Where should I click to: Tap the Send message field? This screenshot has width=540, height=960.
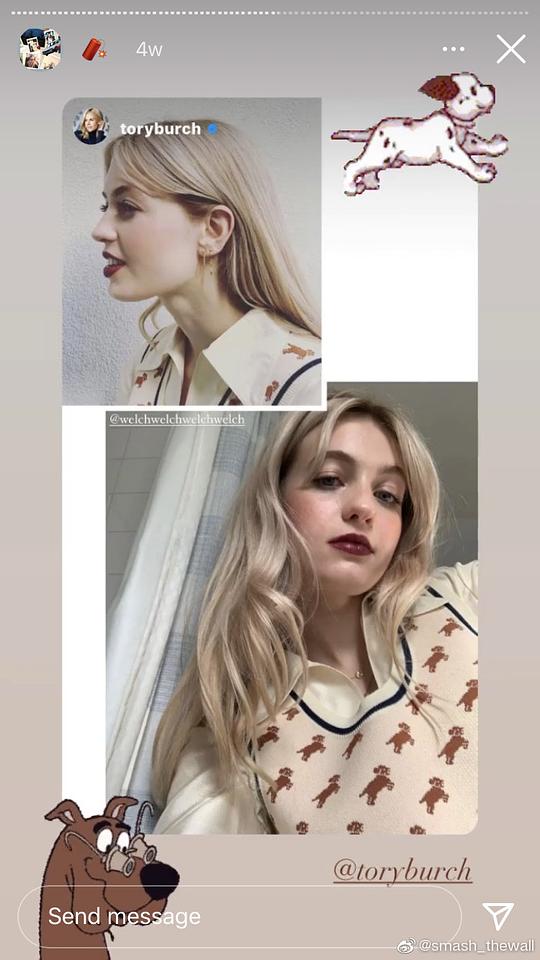pos(239,917)
